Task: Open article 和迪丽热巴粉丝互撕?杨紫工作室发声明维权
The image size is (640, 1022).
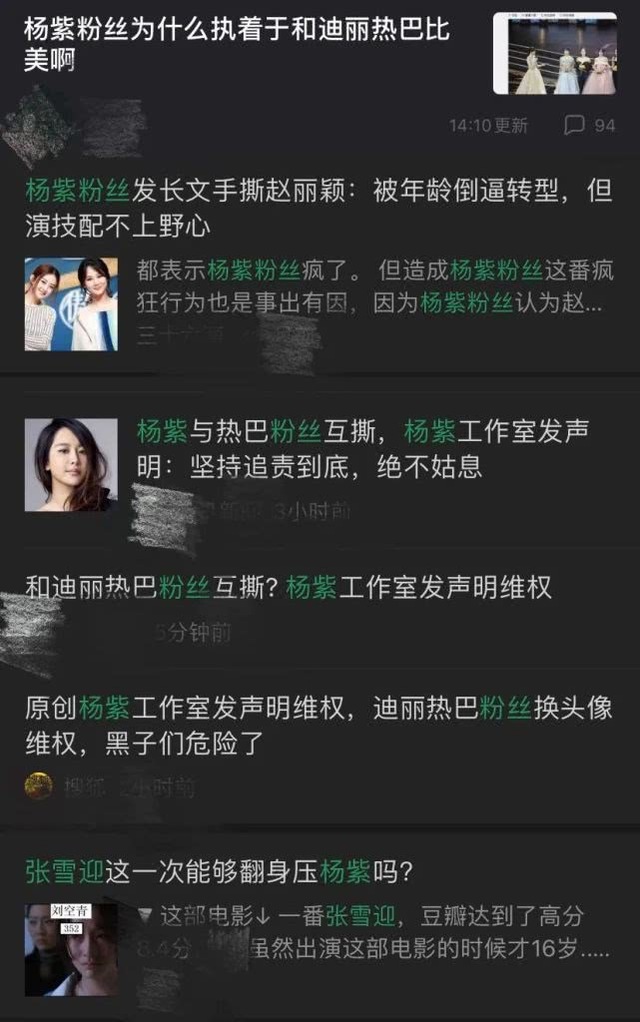Action: pyautogui.click(x=288, y=588)
